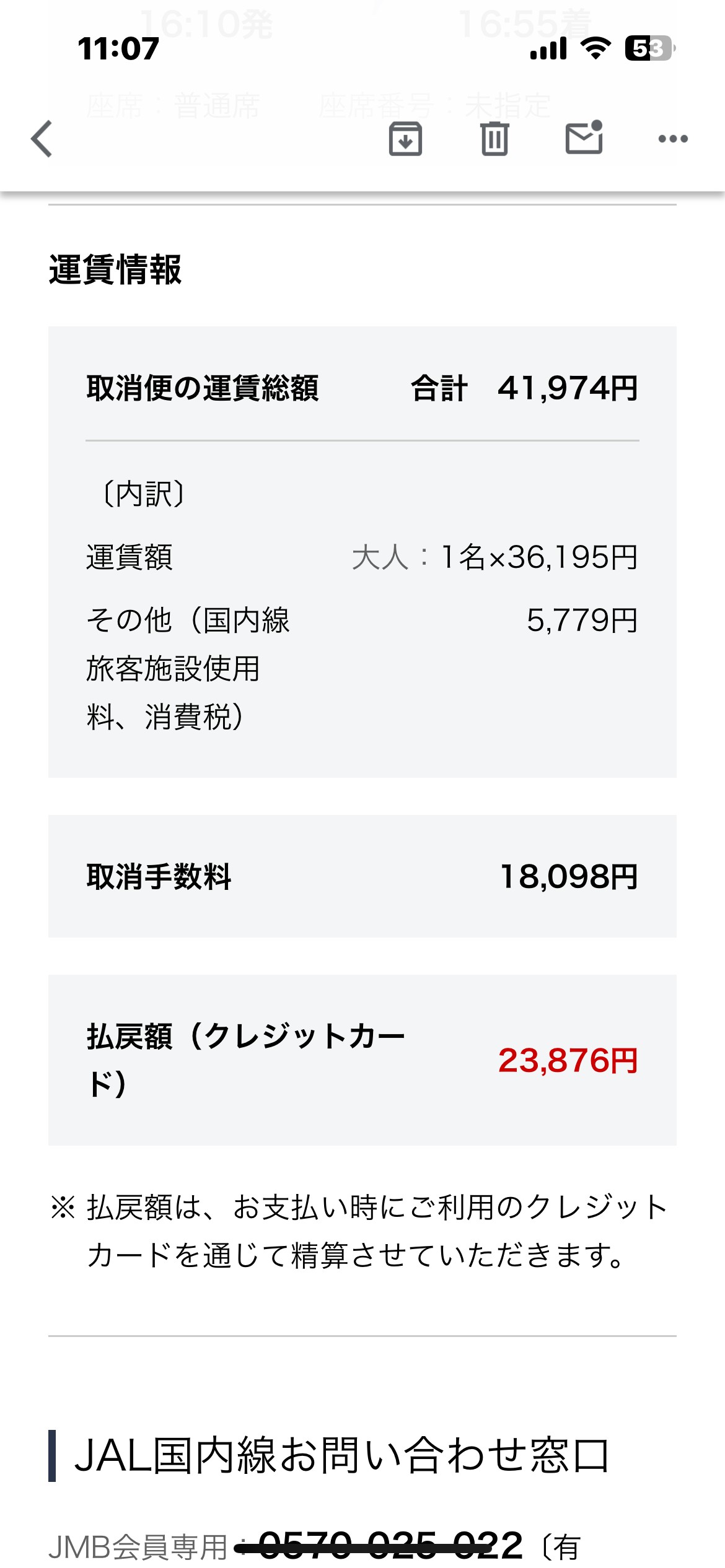Delete this email with the trash icon
The width and height of the screenshot is (725, 1568).
click(494, 139)
